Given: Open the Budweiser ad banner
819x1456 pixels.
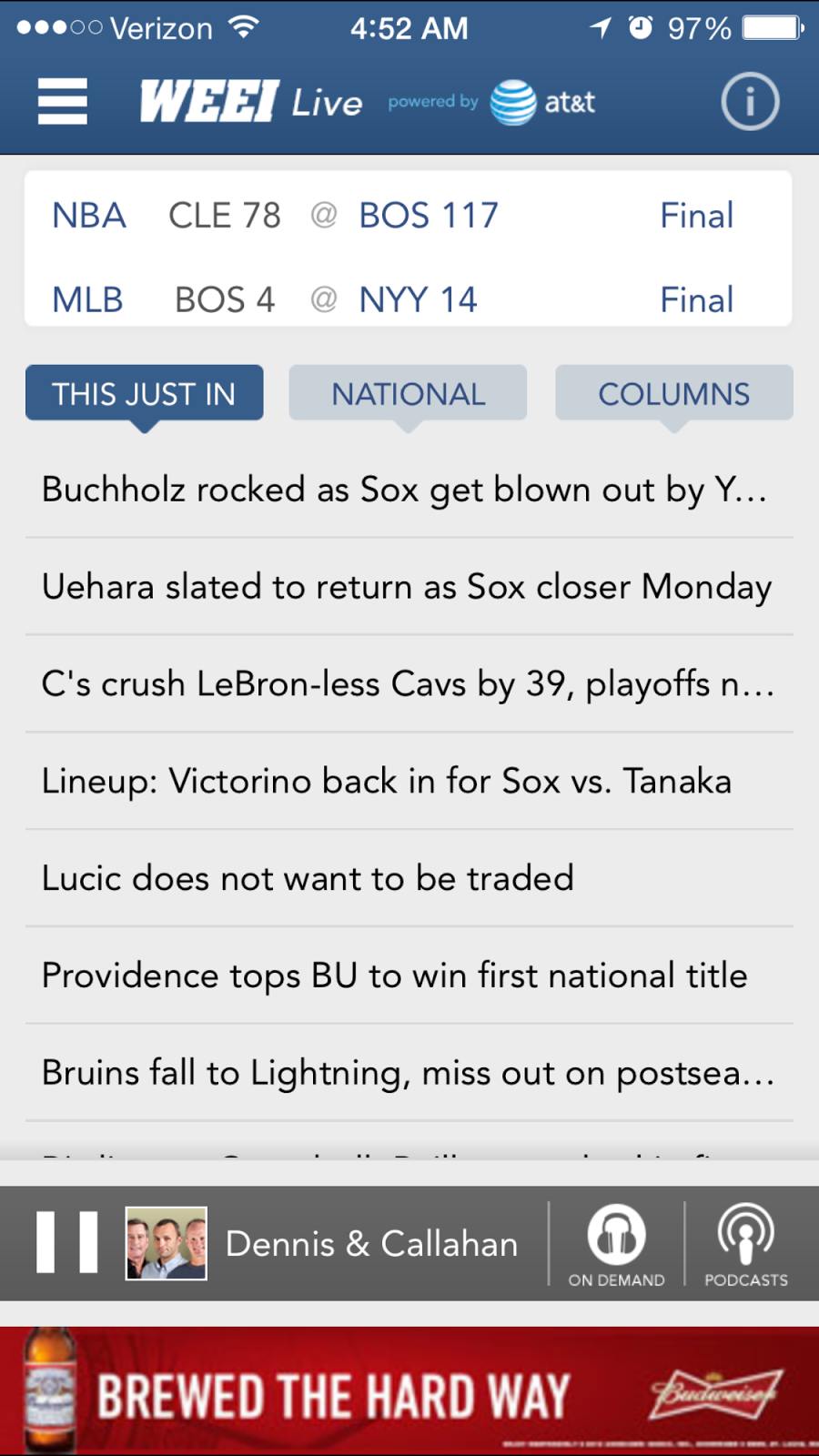Looking at the screenshot, I should tap(409, 1390).
